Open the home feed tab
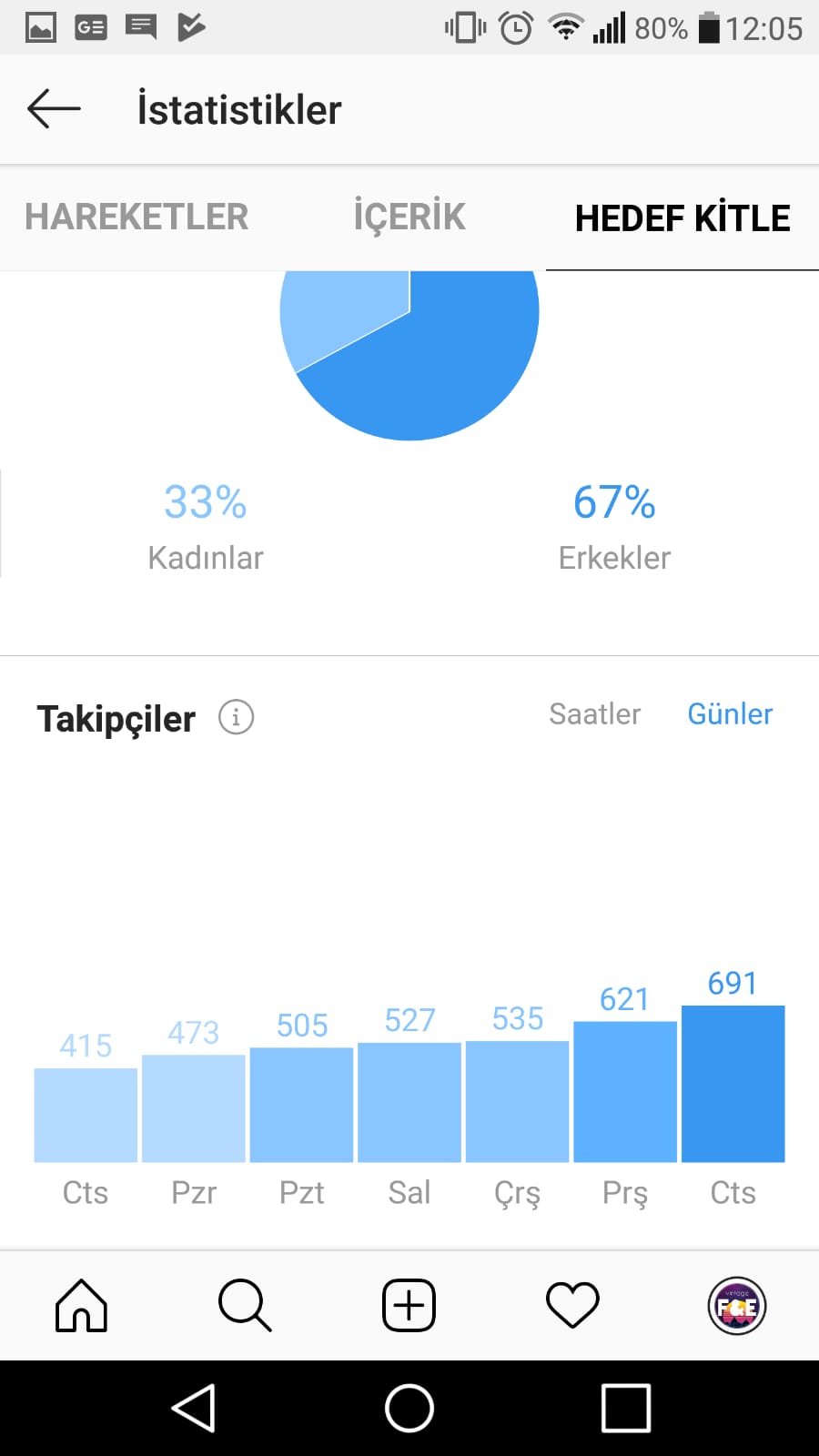The image size is (819, 1456). pyautogui.click(x=82, y=1306)
